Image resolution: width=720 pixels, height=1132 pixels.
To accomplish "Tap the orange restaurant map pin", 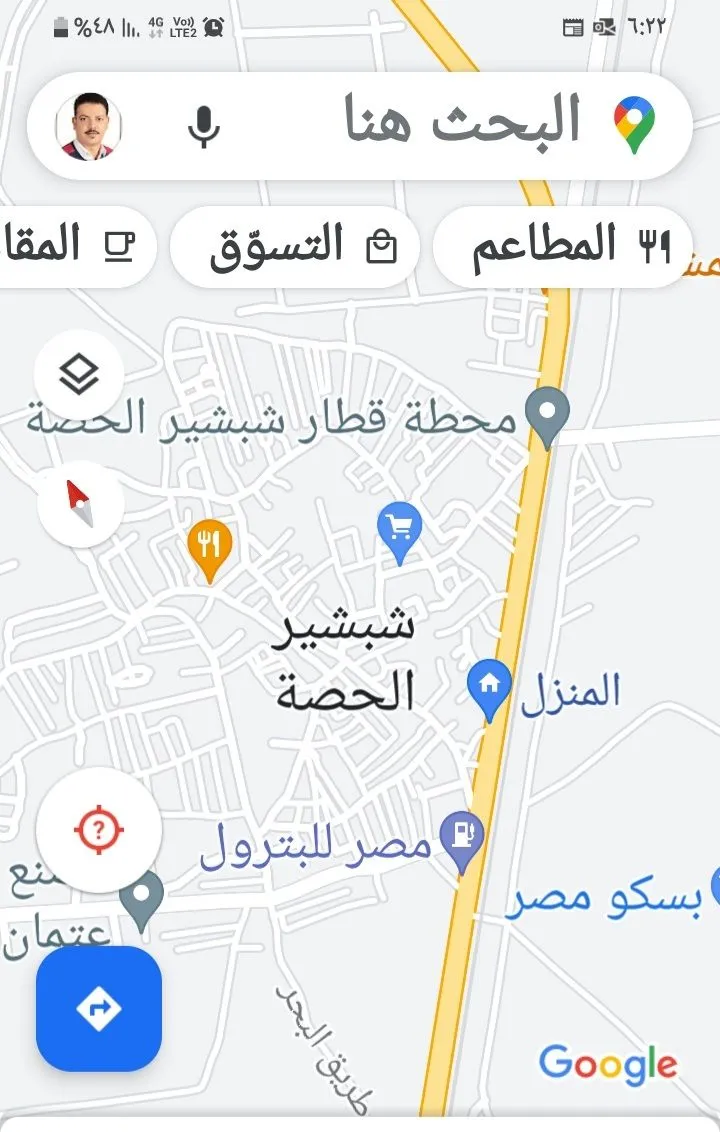I will [210, 548].
